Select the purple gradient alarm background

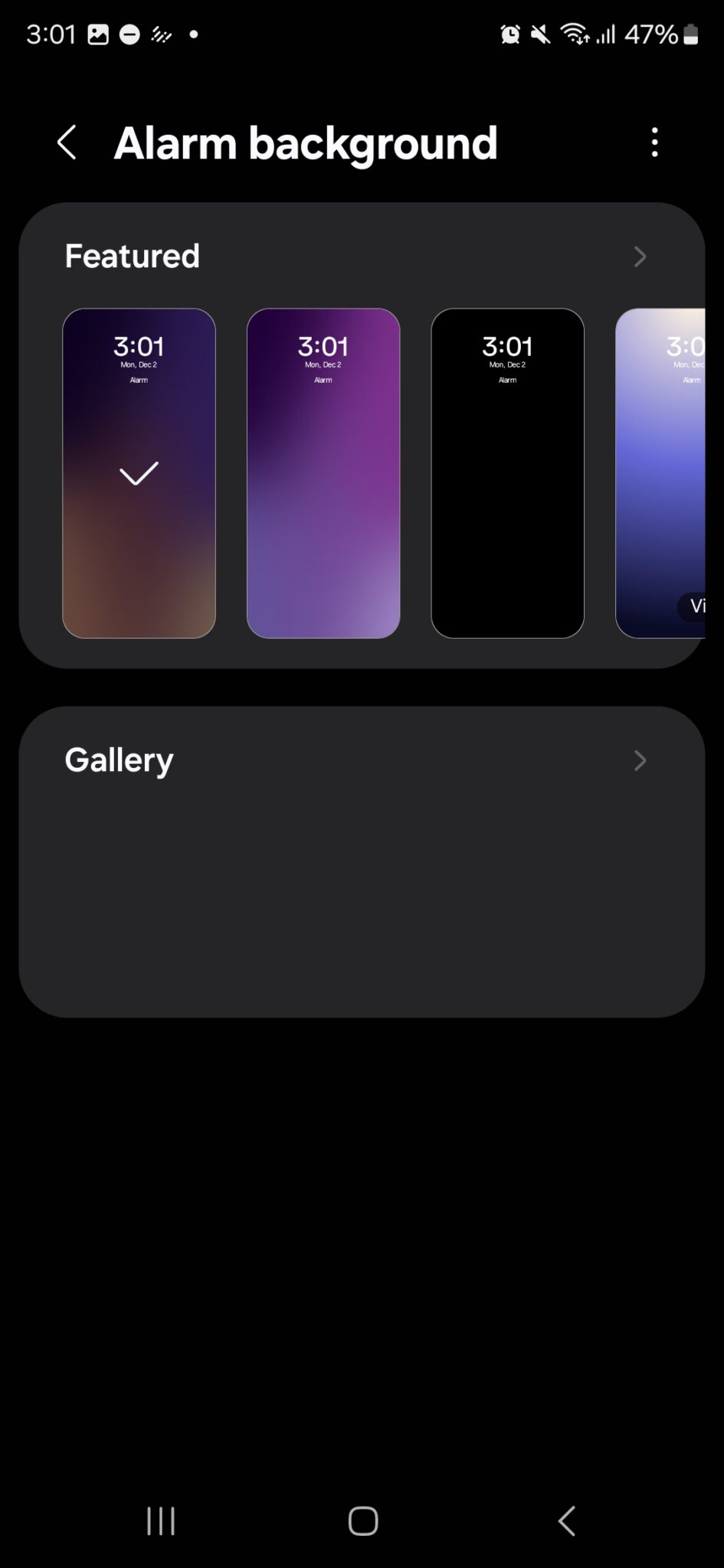pyautogui.click(x=323, y=472)
